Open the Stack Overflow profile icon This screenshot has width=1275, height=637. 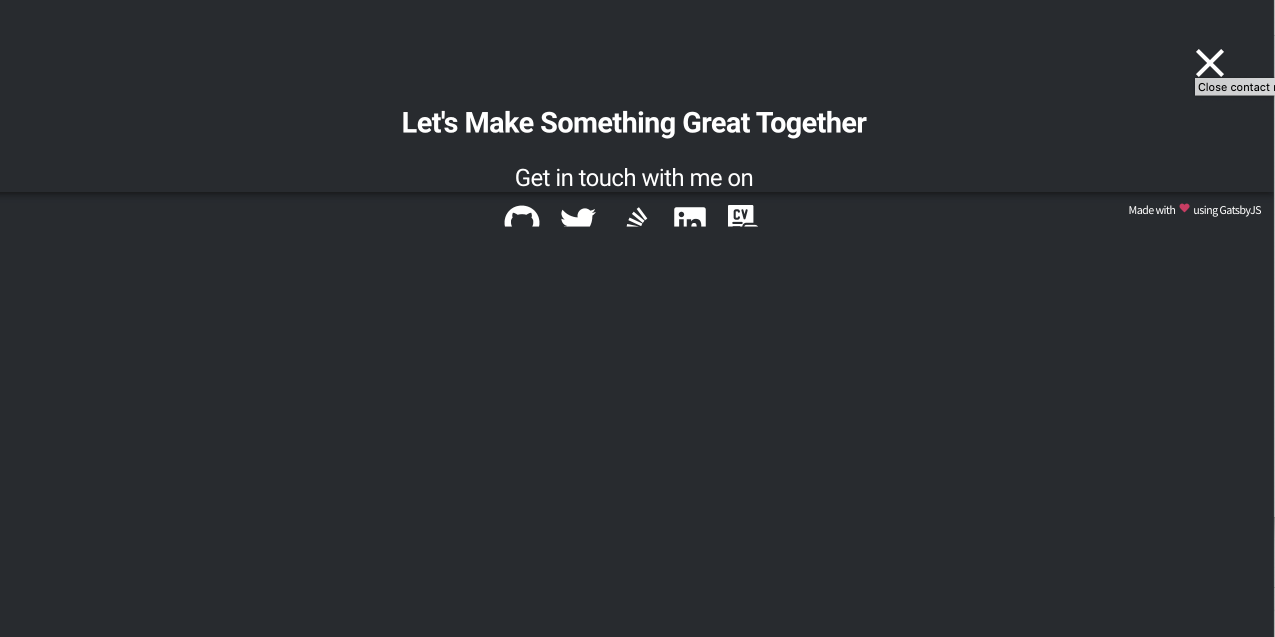636,216
